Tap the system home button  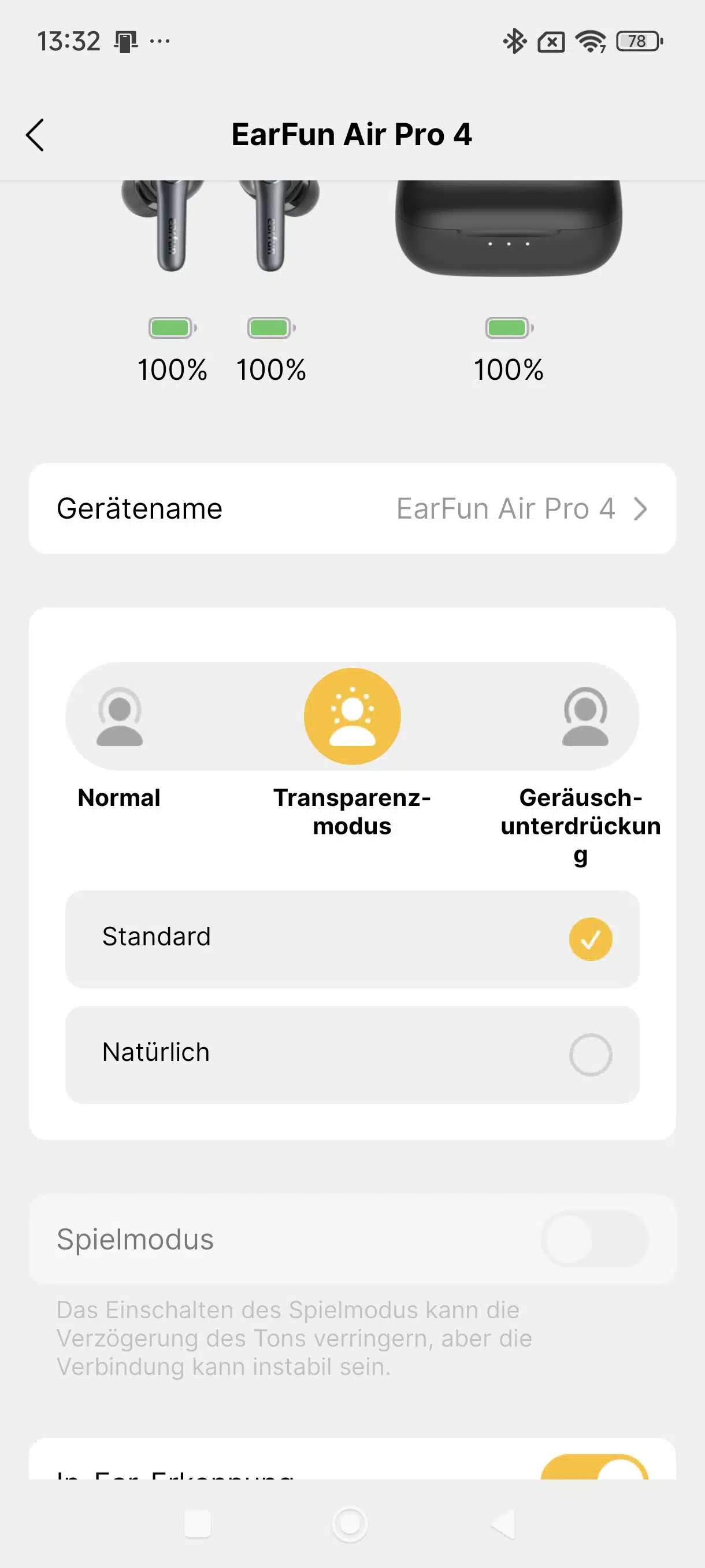point(350,1524)
